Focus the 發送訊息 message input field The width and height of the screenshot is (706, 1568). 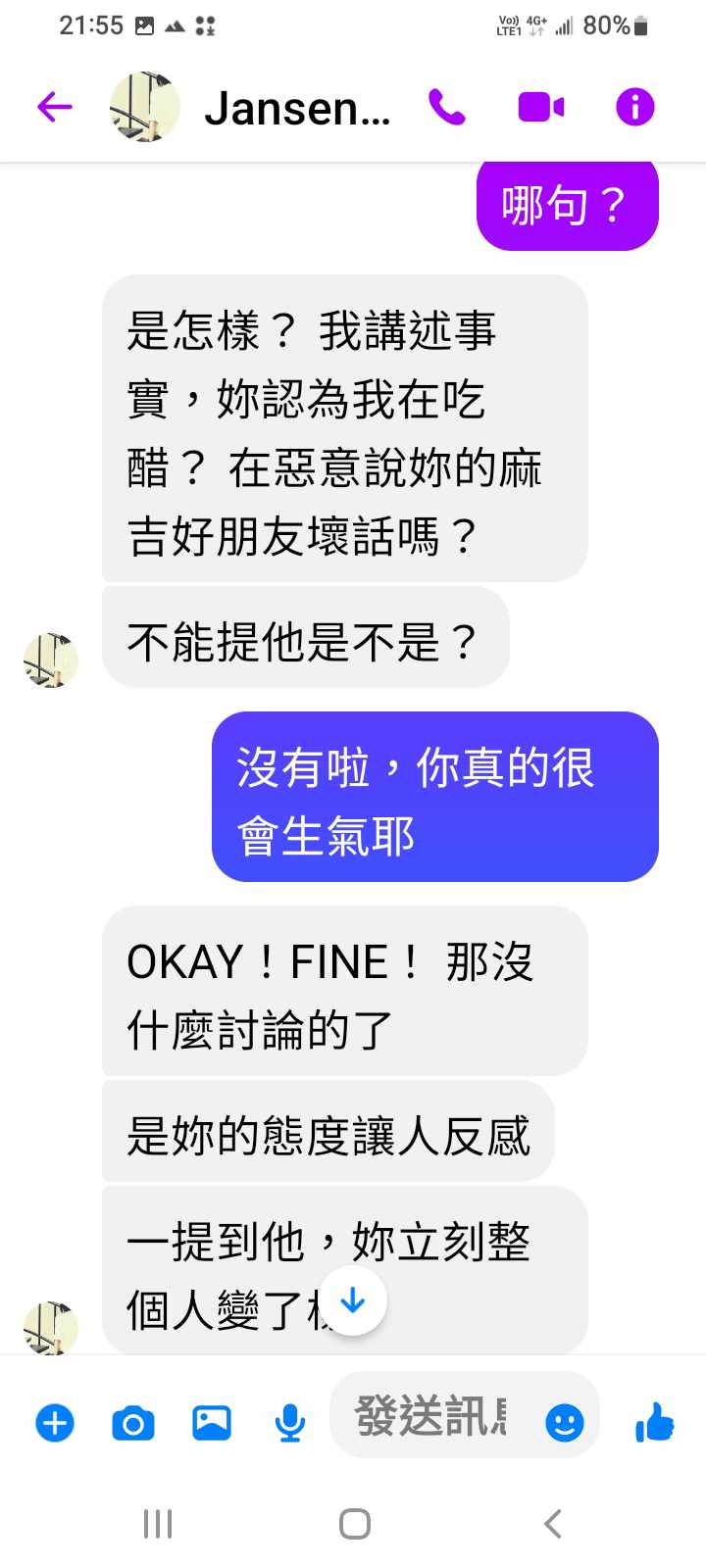(x=431, y=1417)
